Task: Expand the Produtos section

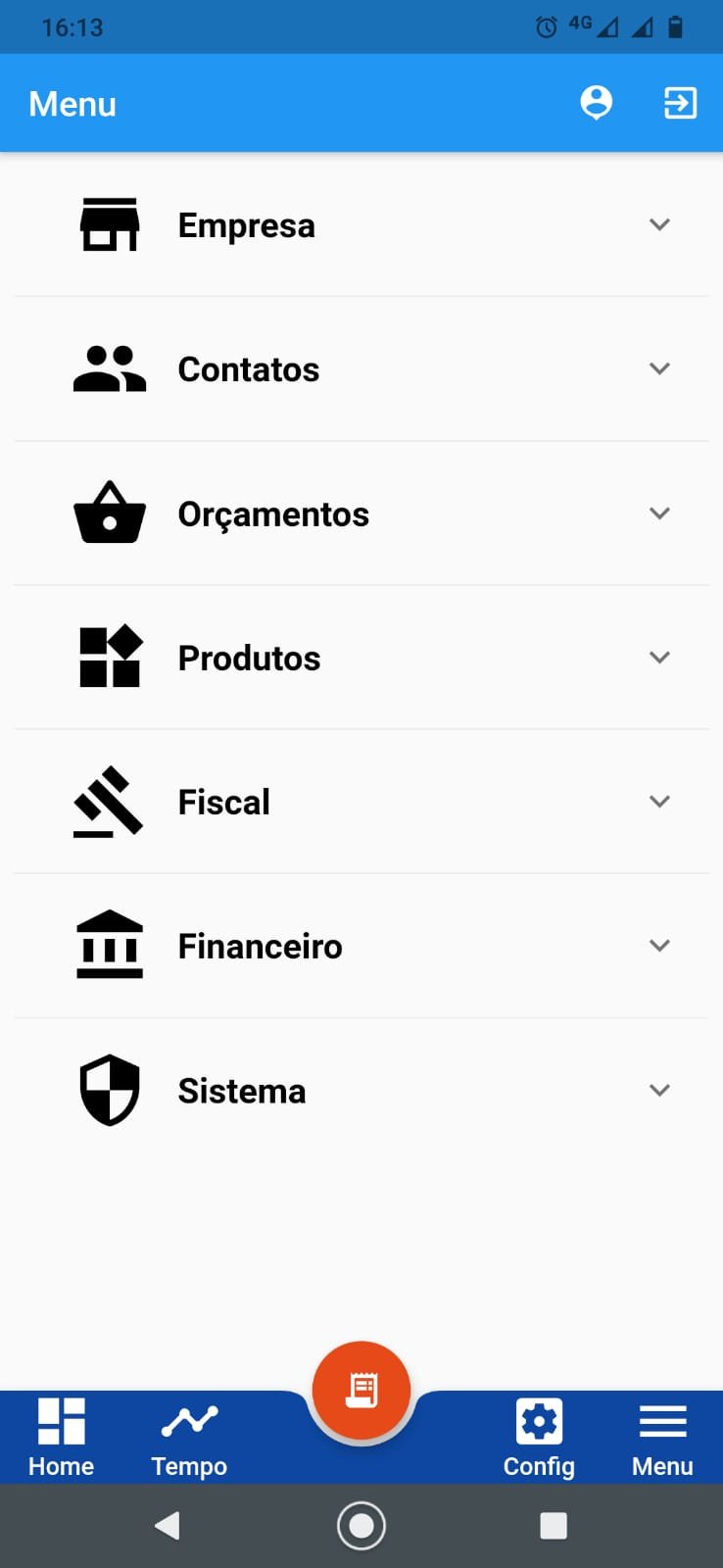Action: (361, 658)
